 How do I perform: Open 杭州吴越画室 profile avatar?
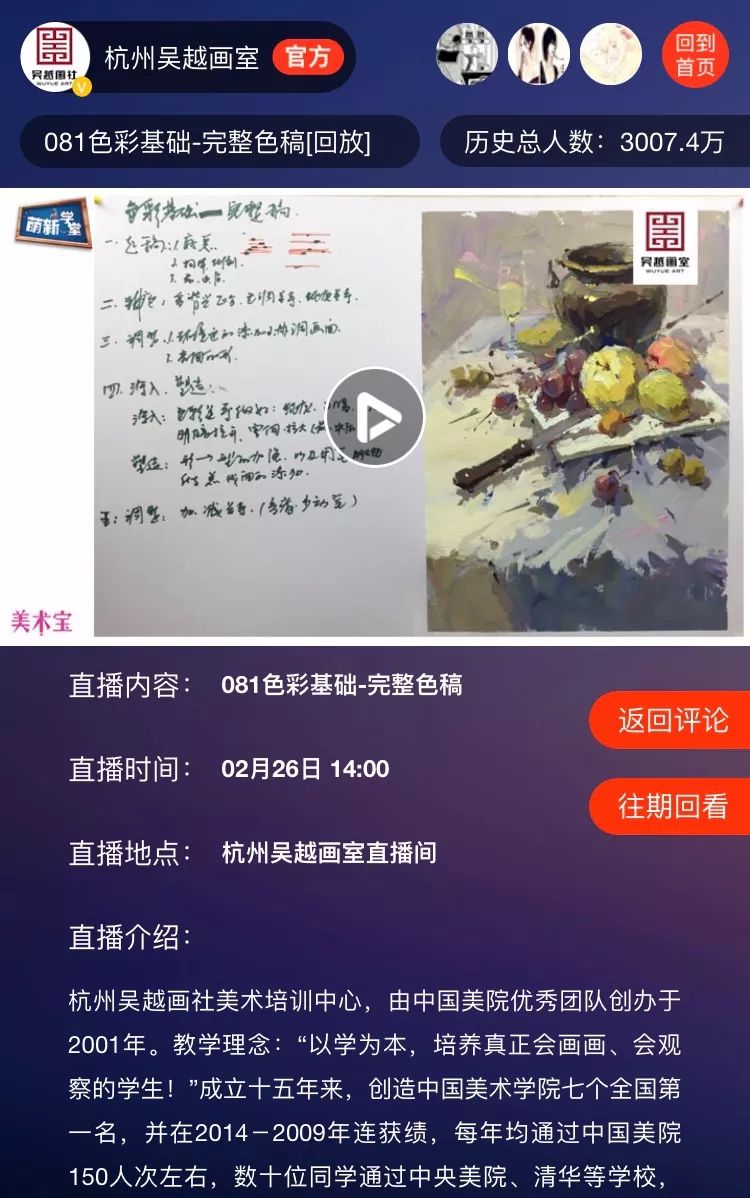(x=56, y=57)
